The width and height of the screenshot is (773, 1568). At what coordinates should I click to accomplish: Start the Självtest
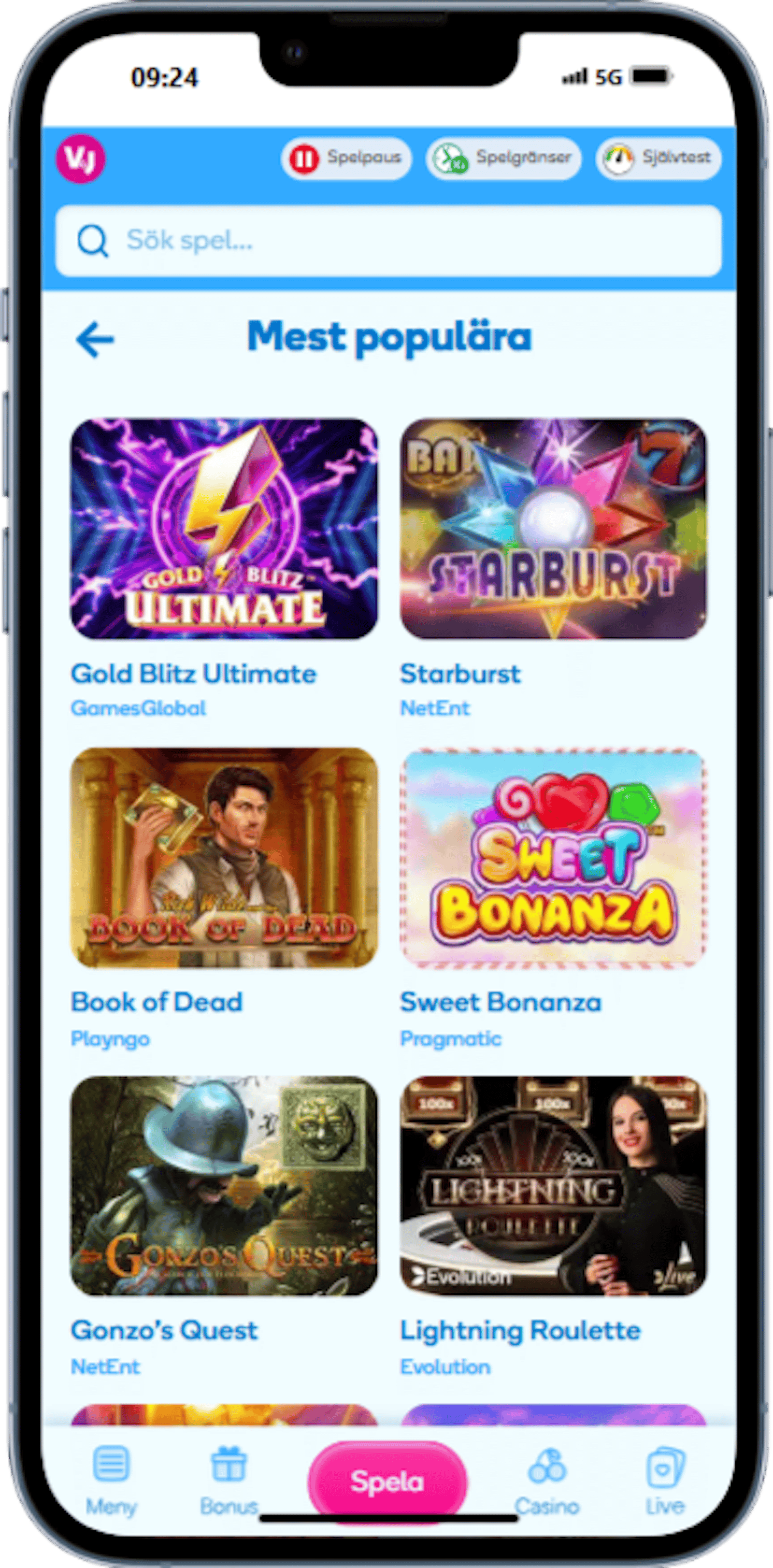click(658, 159)
